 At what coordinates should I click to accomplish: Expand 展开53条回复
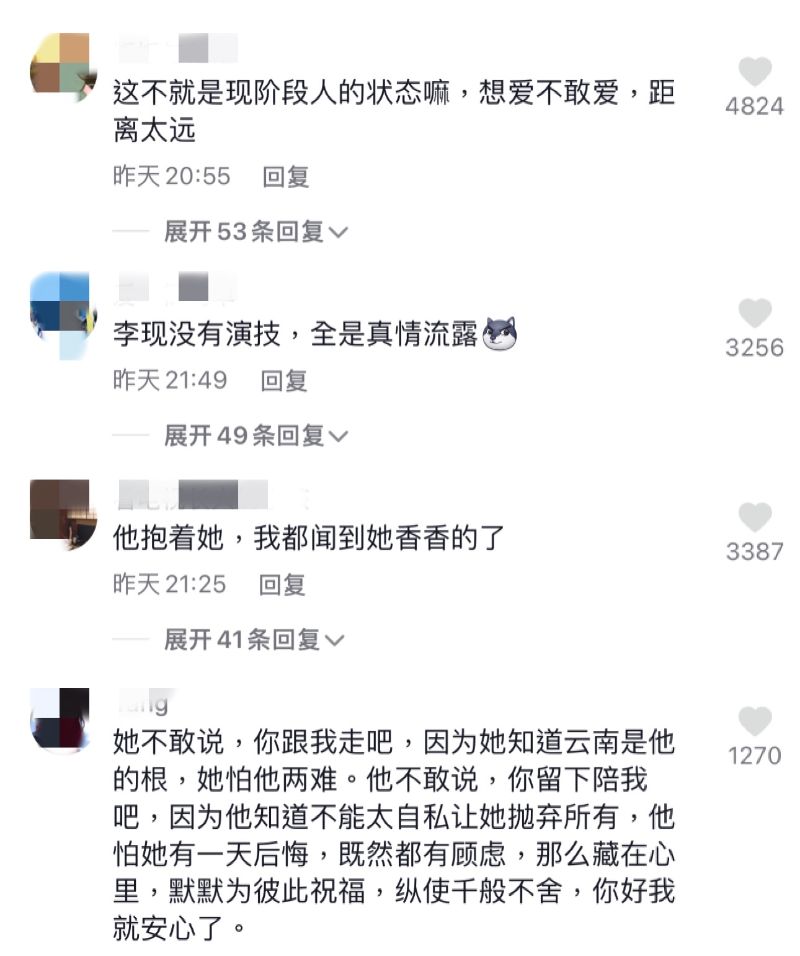(255, 232)
